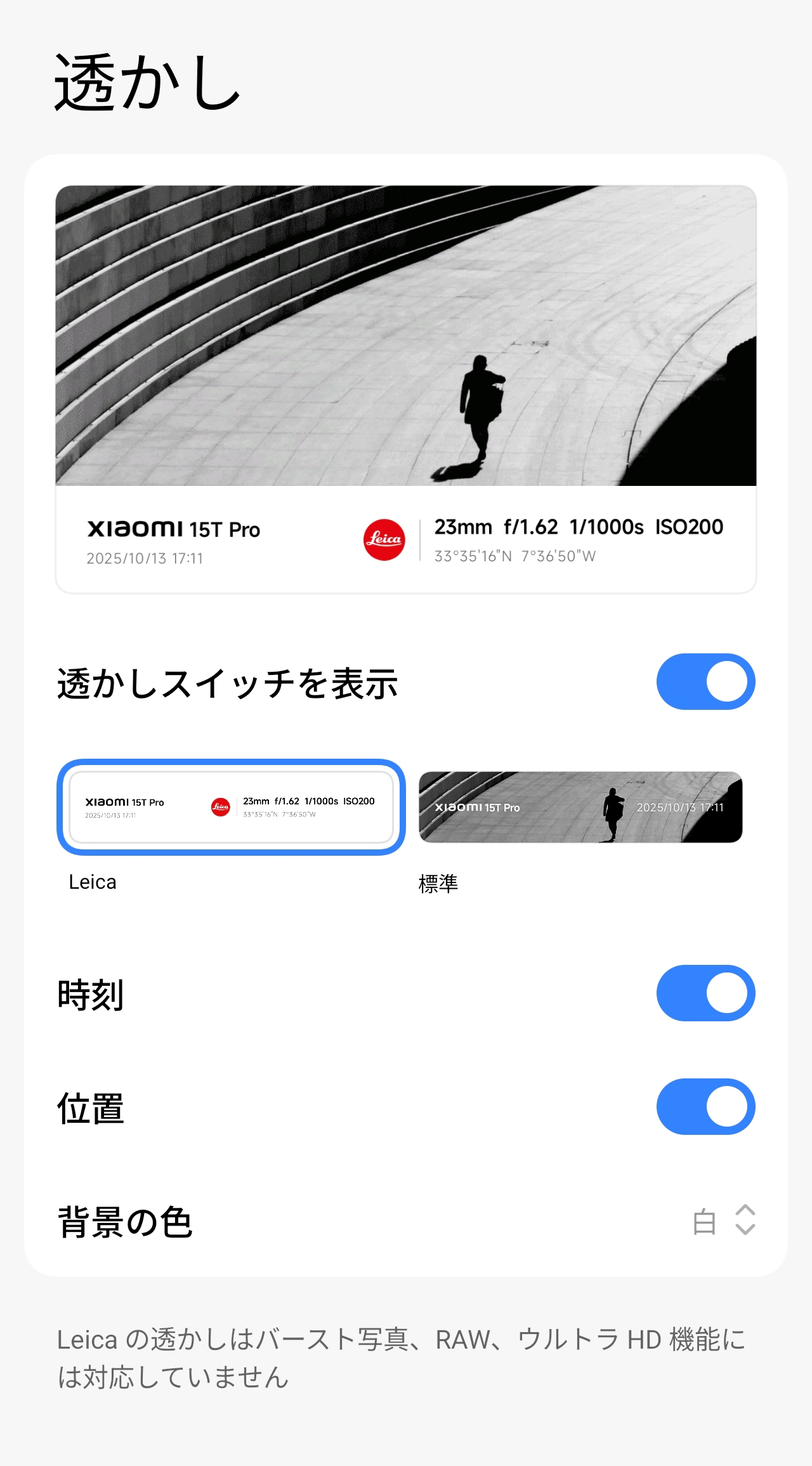Select the Leica watermark style
The width and height of the screenshot is (812, 1466).
[x=231, y=807]
